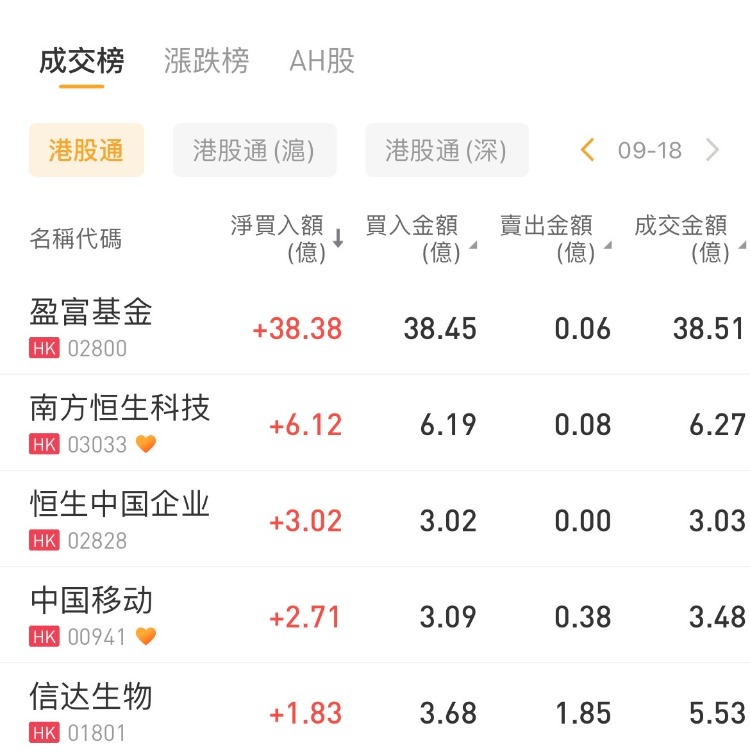
Task: Open 盈富基金 stock details
Action: [x=91, y=327]
